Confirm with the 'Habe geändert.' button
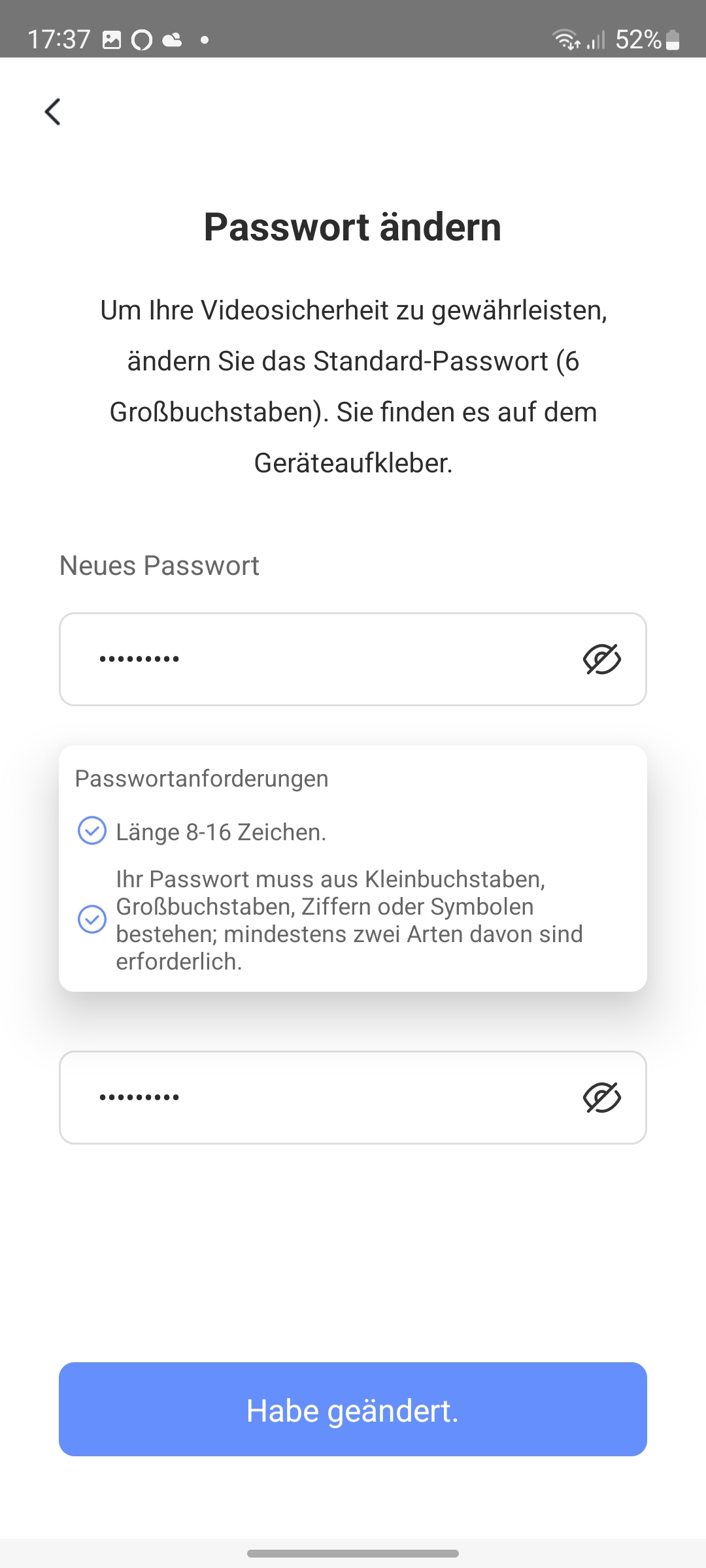The image size is (706, 1568). [353, 1409]
